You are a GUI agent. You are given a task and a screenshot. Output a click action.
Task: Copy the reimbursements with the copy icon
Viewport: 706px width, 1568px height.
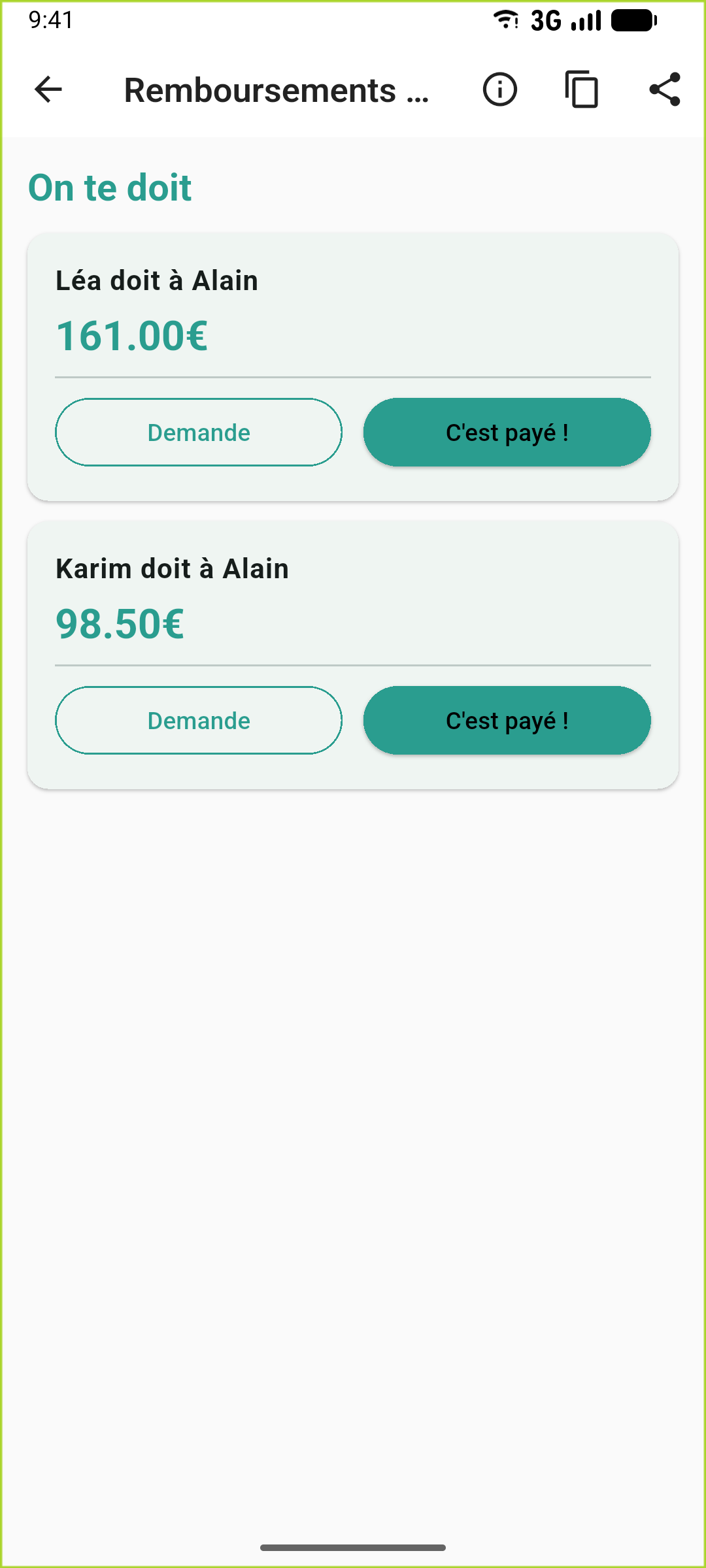pos(582,90)
